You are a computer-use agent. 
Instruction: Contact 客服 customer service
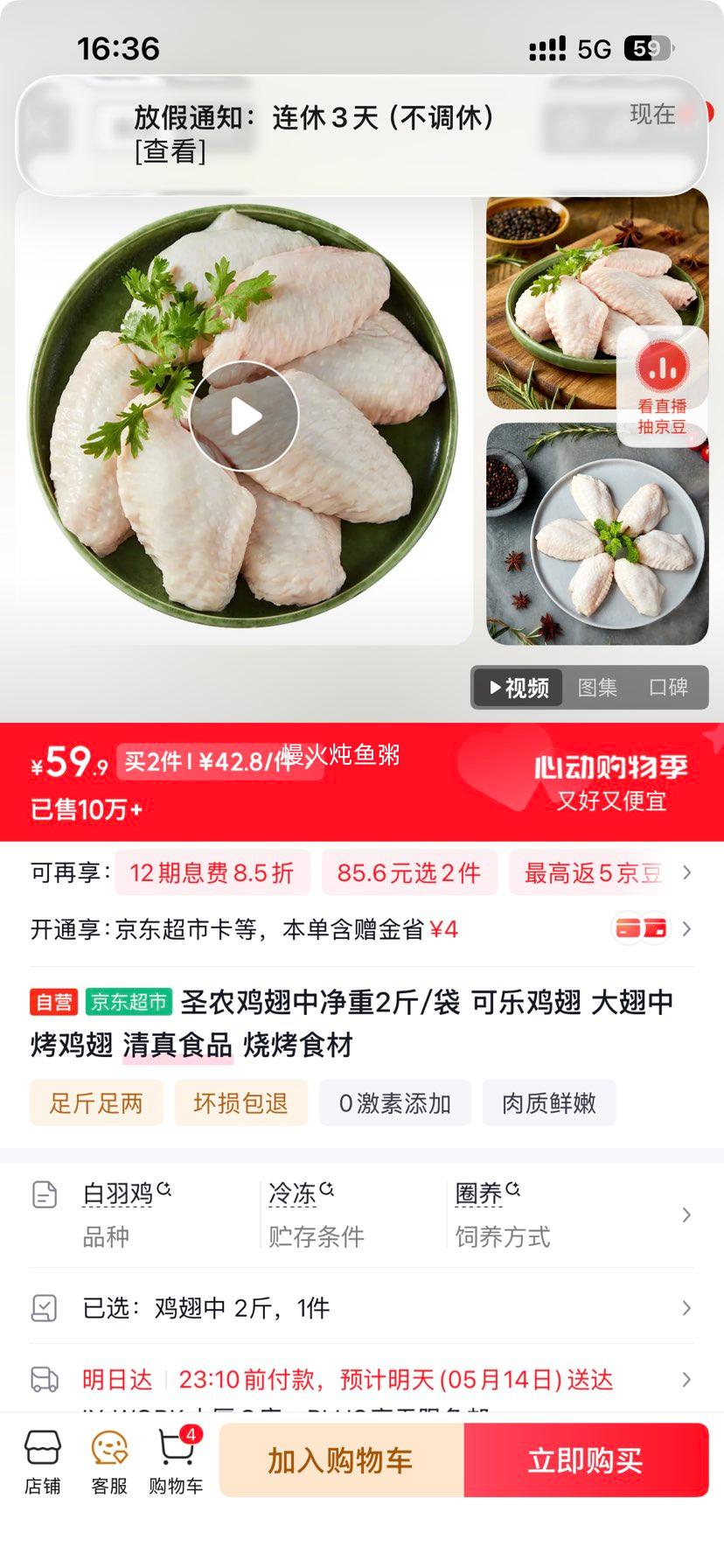(x=109, y=1462)
